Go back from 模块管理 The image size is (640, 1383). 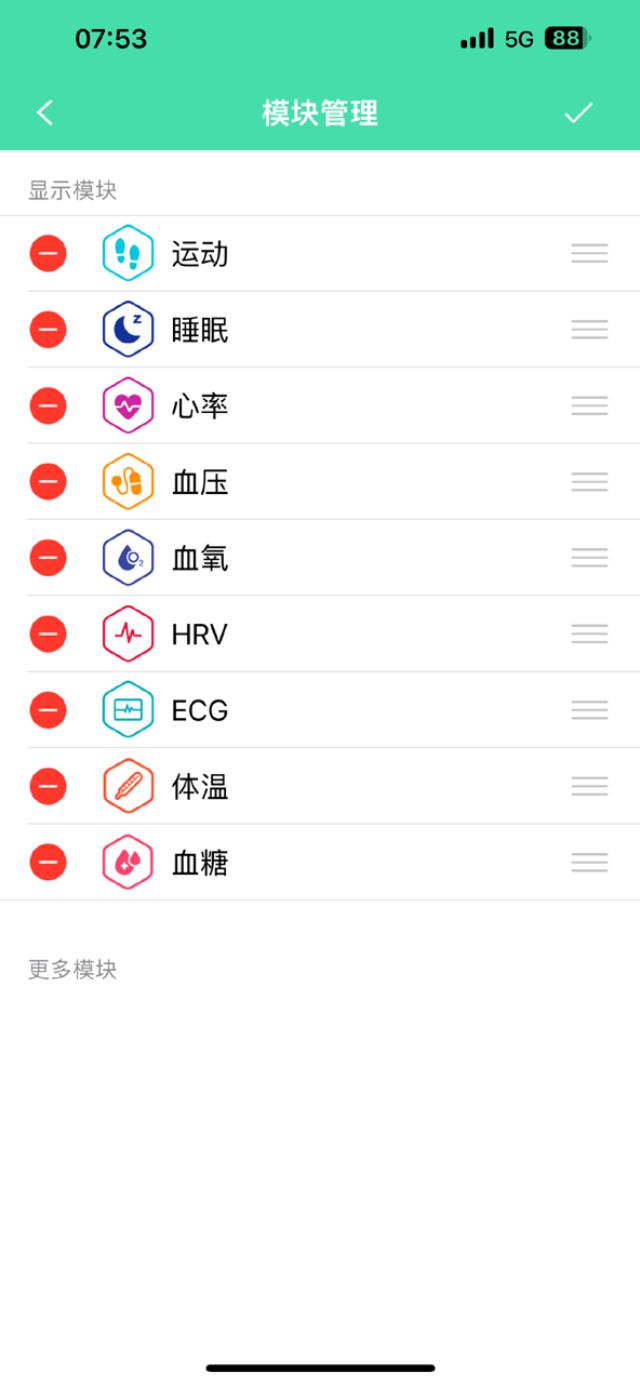coord(45,113)
